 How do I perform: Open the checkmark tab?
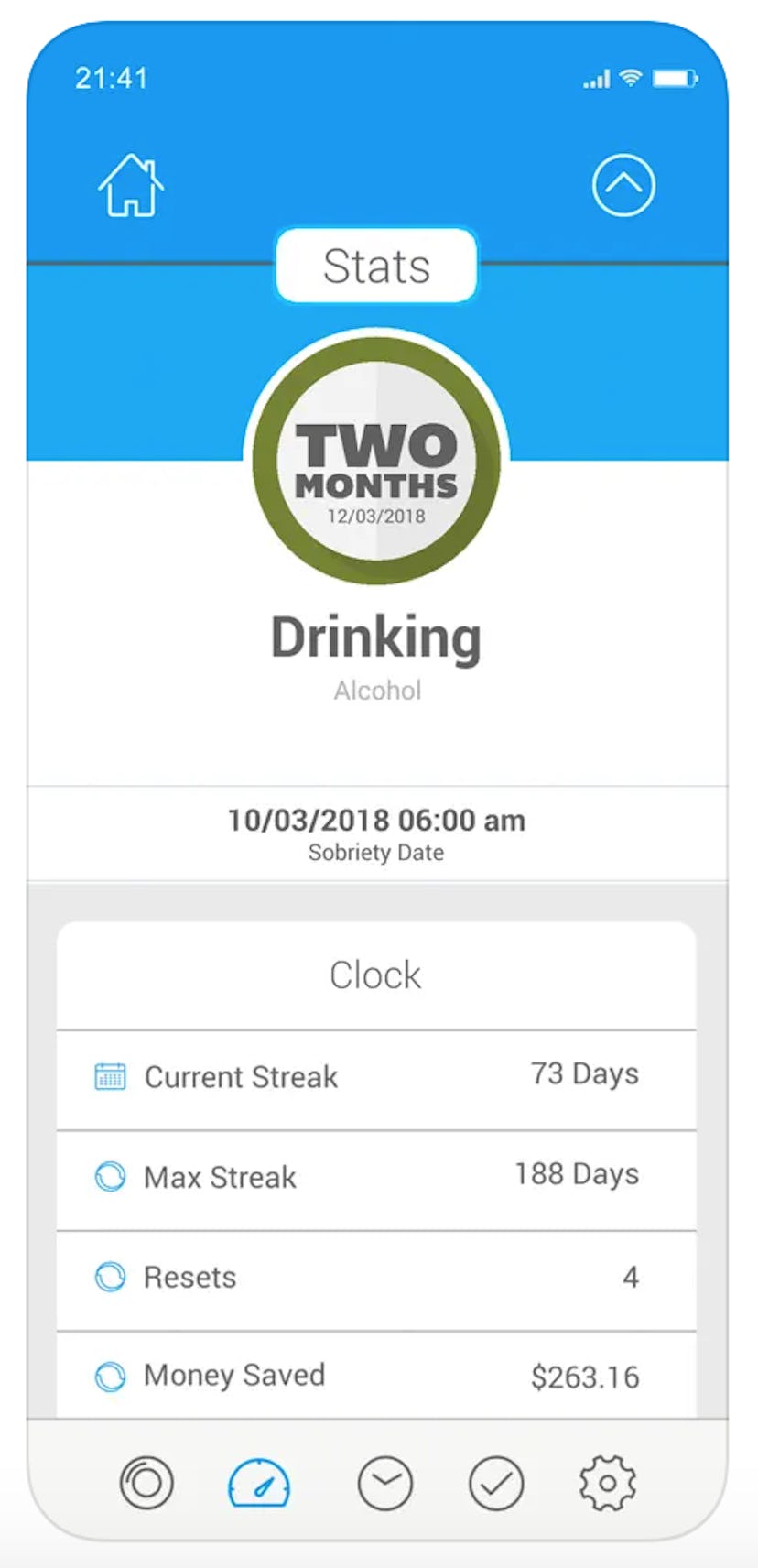496,1483
